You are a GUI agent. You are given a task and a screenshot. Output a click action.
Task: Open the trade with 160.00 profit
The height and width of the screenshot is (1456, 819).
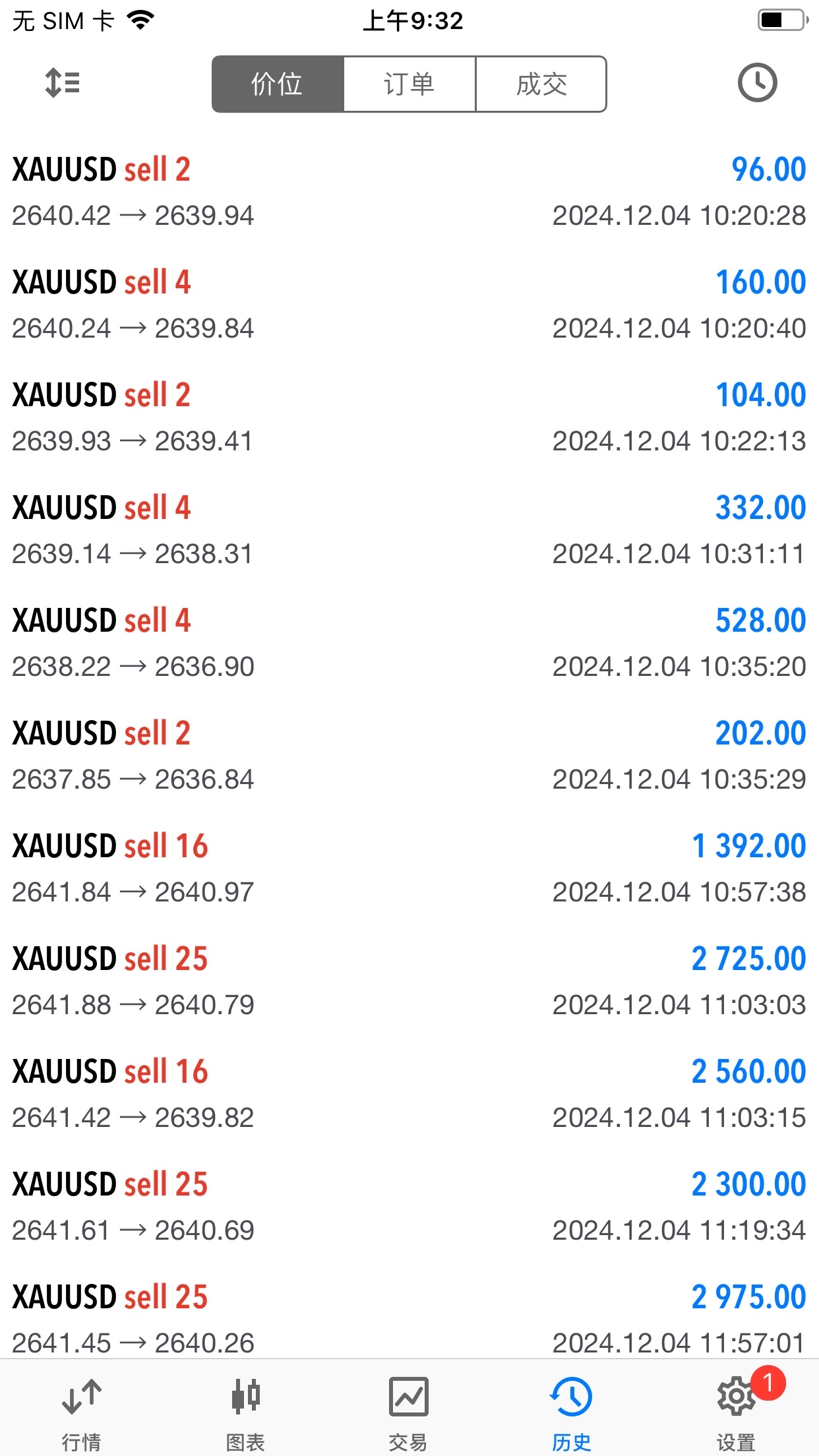coord(409,305)
